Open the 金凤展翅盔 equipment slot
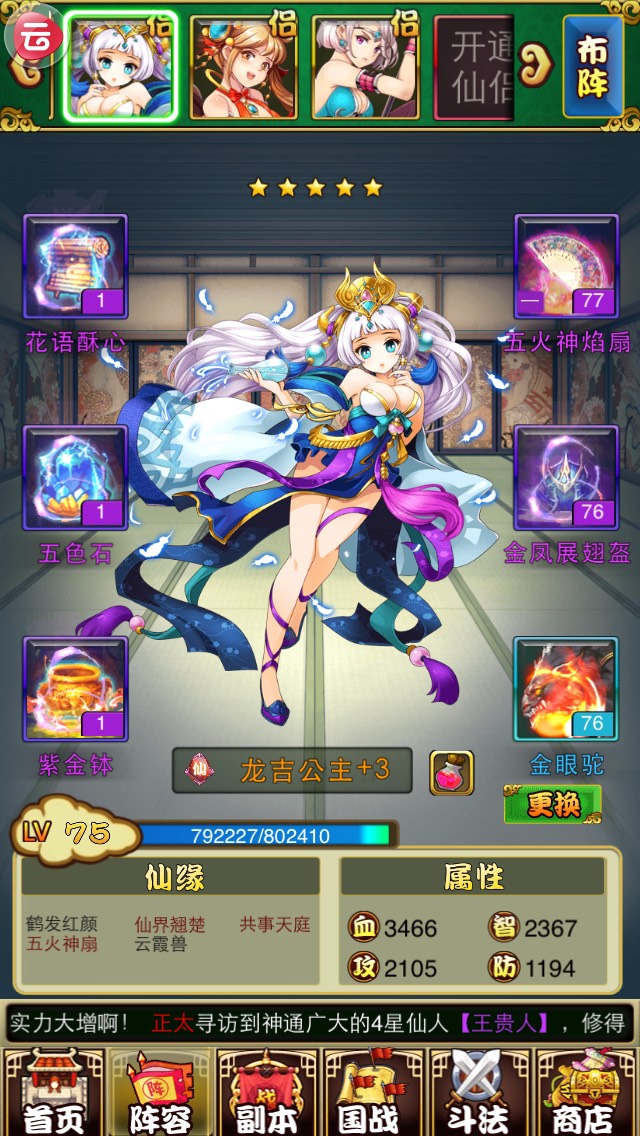This screenshot has width=640, height=1136. (x=566, y=478)
